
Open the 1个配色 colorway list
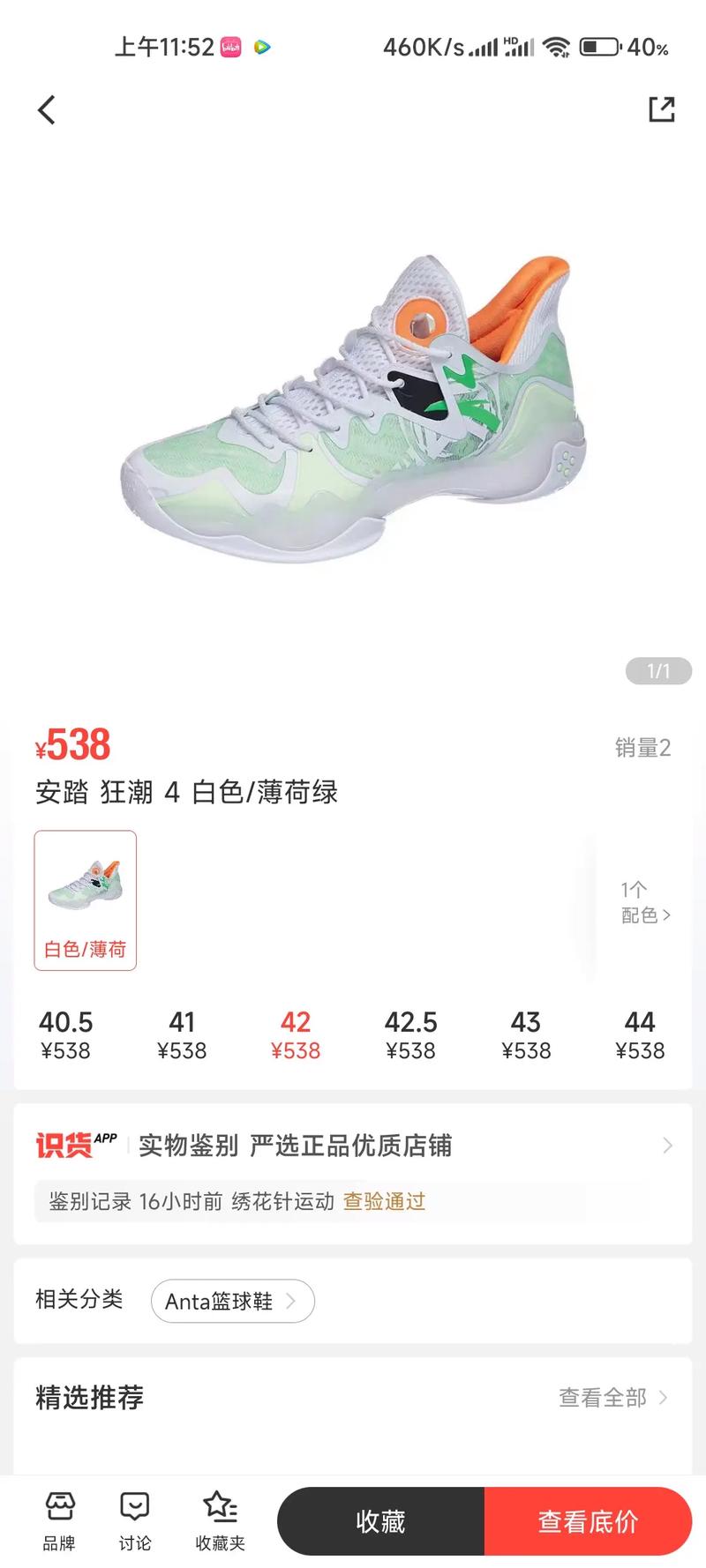pos(645,902)
